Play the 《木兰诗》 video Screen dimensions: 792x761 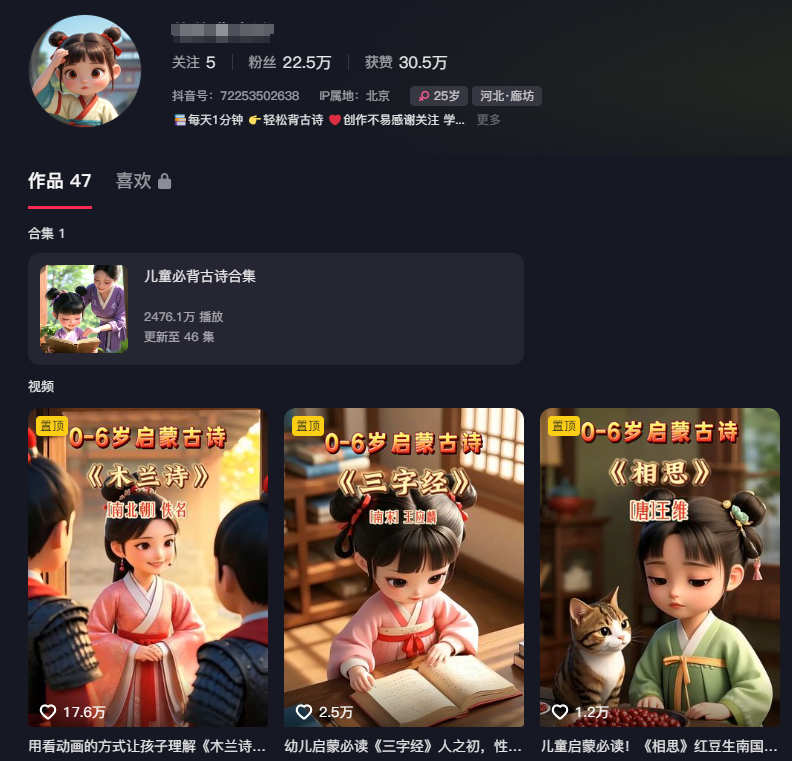148,567
